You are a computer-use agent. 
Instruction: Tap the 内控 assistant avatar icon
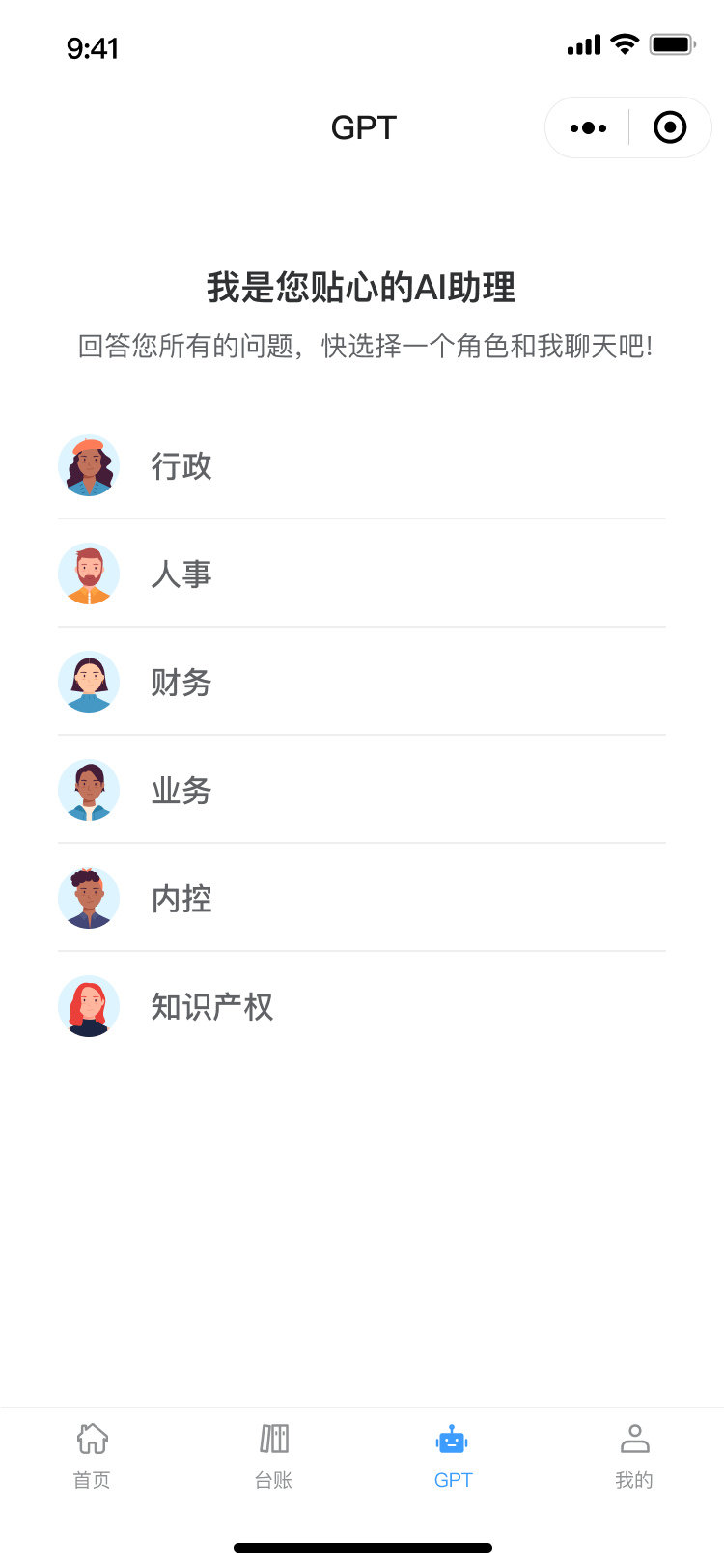(89, 898)
